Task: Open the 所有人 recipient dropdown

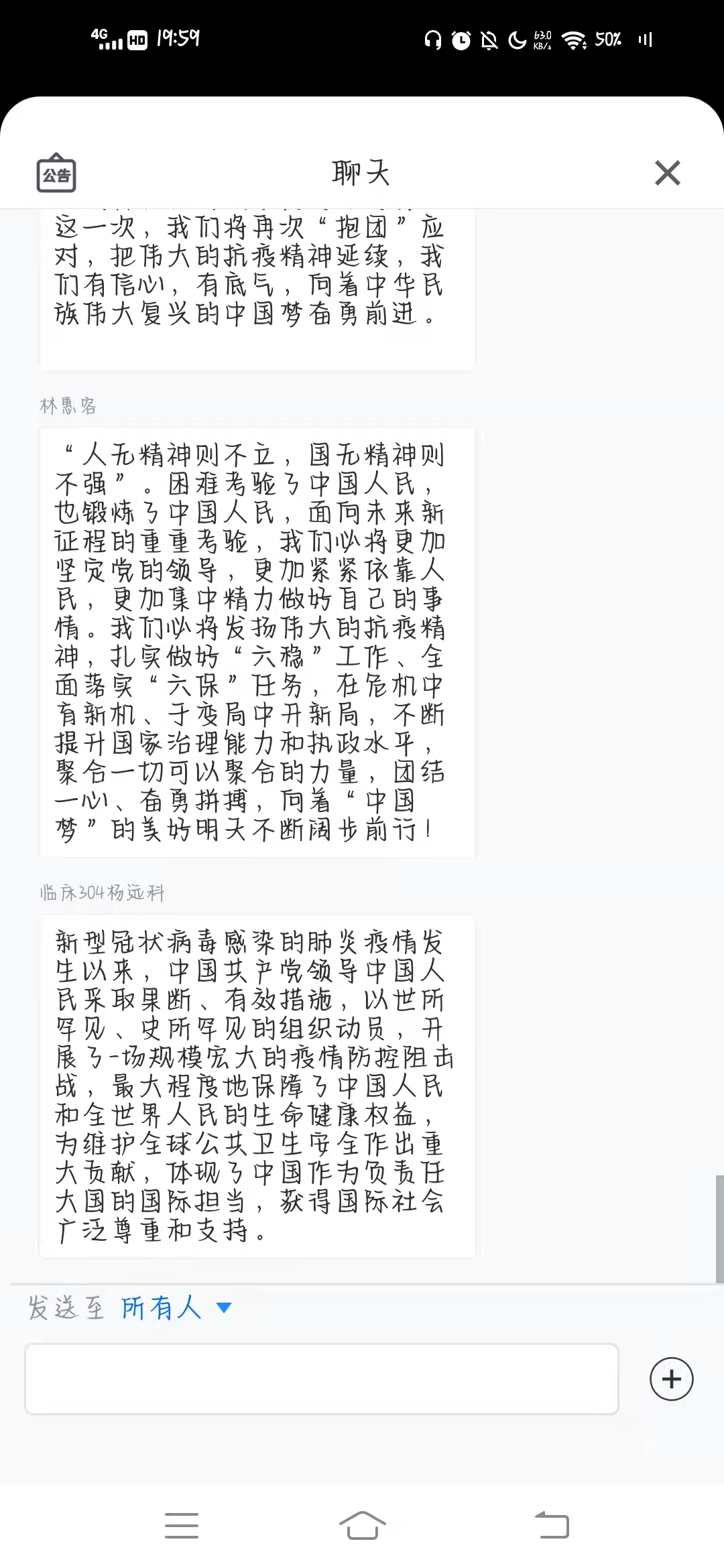Action: click(176, 1307)
